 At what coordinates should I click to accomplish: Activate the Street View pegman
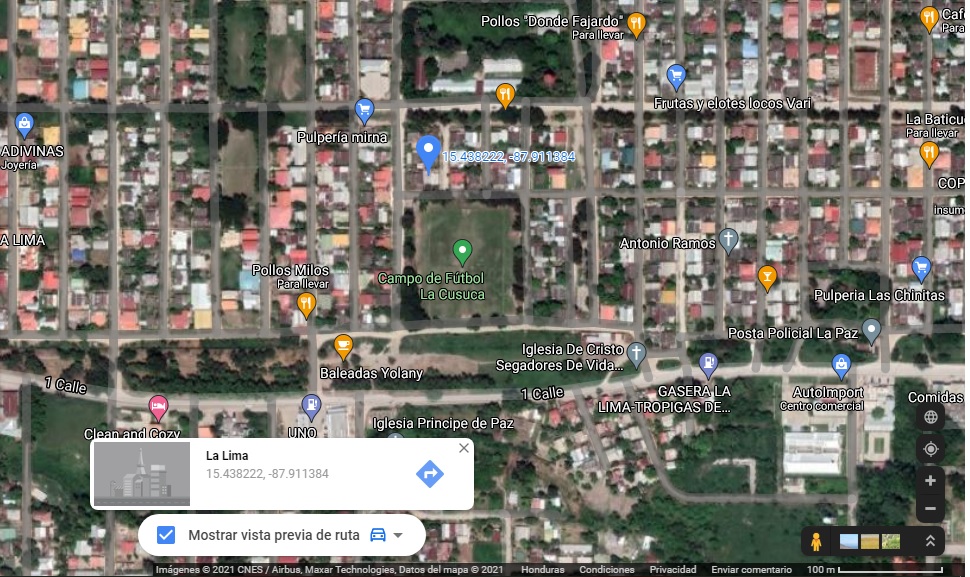pos(817,542)
